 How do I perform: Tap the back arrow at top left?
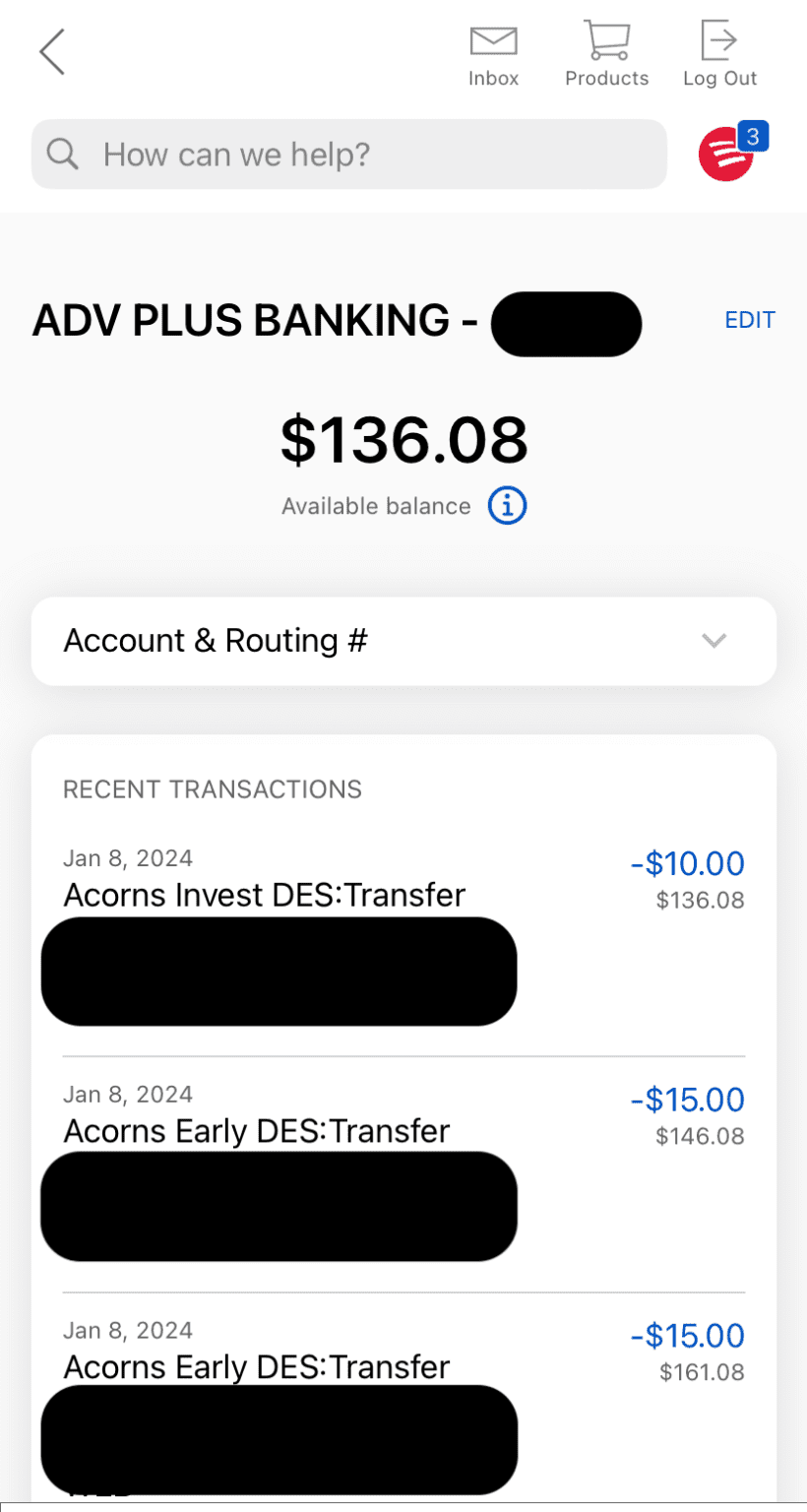click(52, 51)
